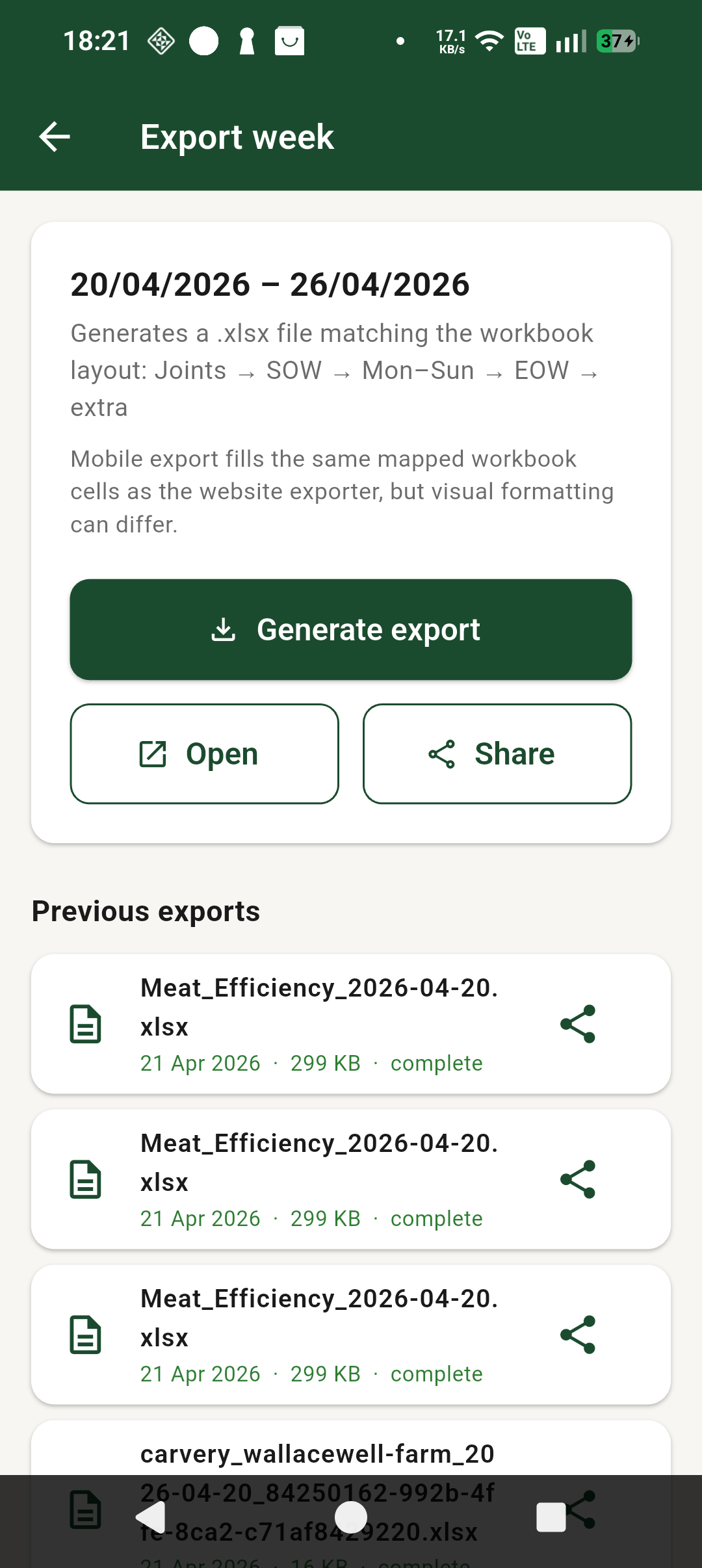Tap the download icon inside Generate export button
This screenshot has width=702, height=1568.
coord(224,628)
